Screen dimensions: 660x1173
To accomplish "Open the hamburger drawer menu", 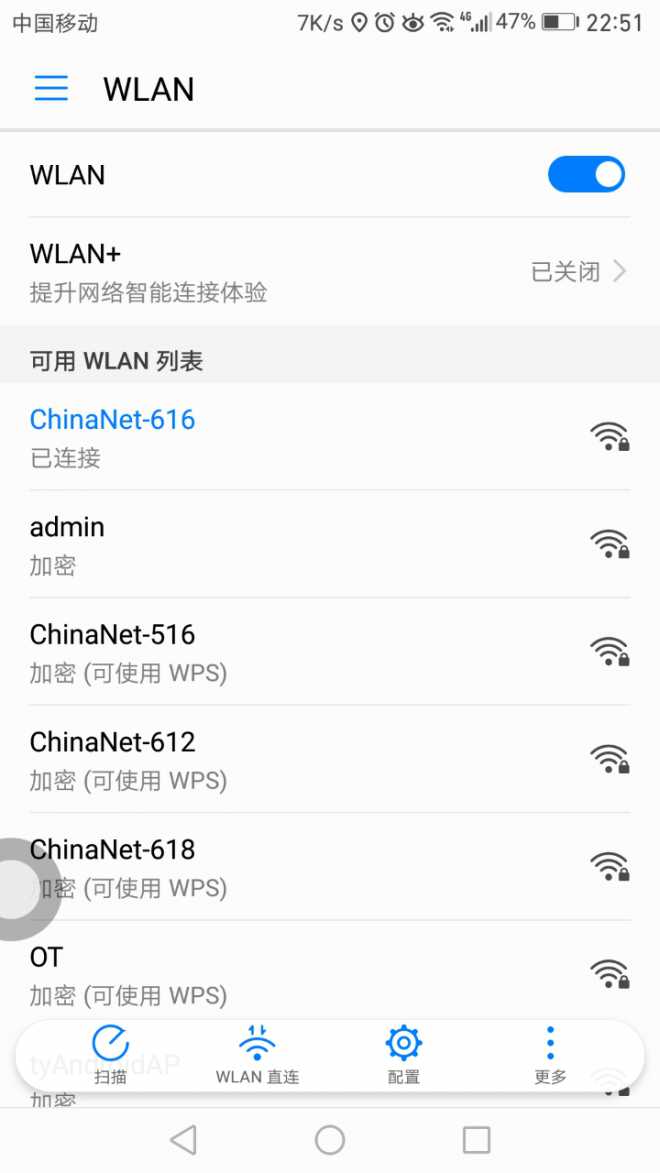I will pos(51,88).
